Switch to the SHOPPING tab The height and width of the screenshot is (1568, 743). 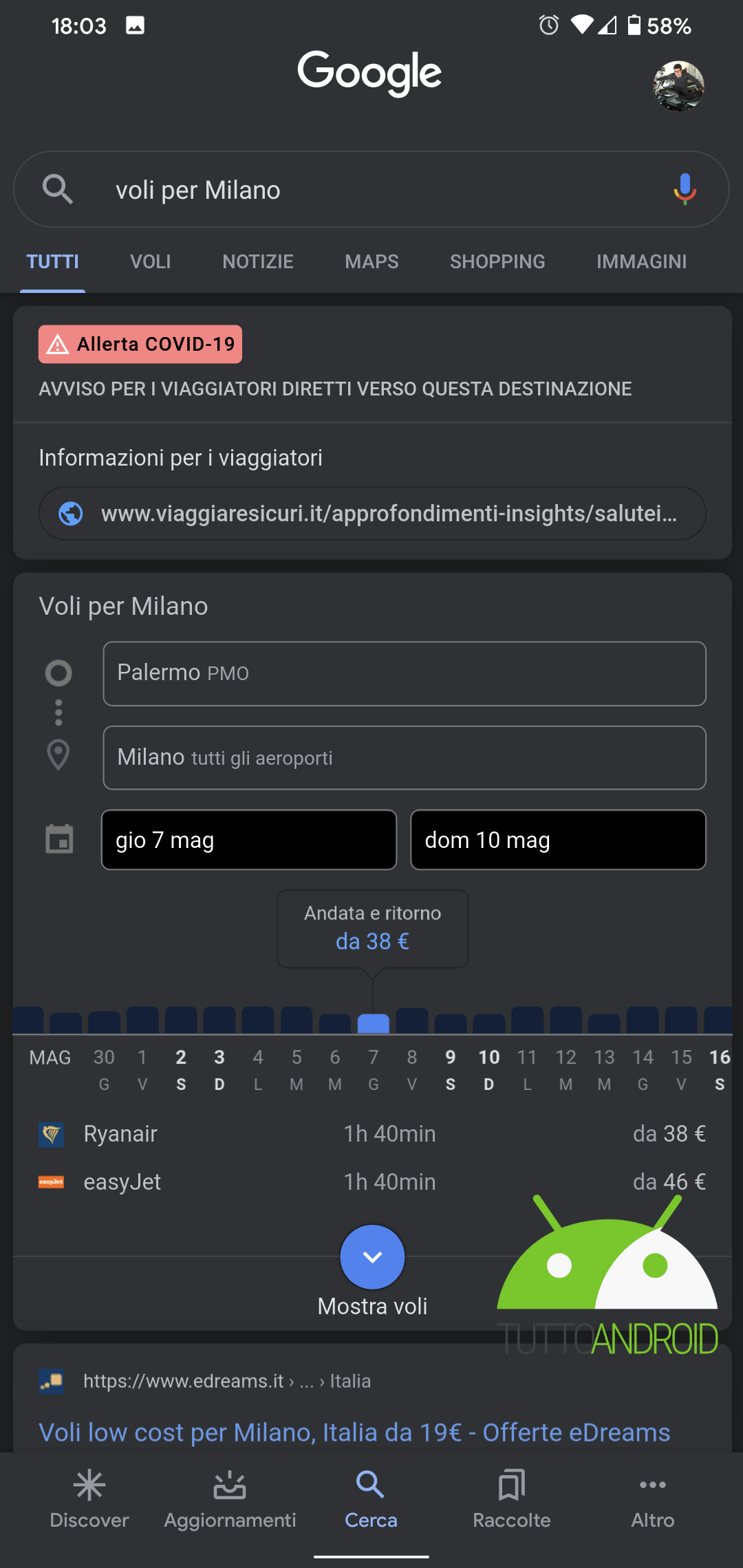pyautogui.click(x=497, y=261)
